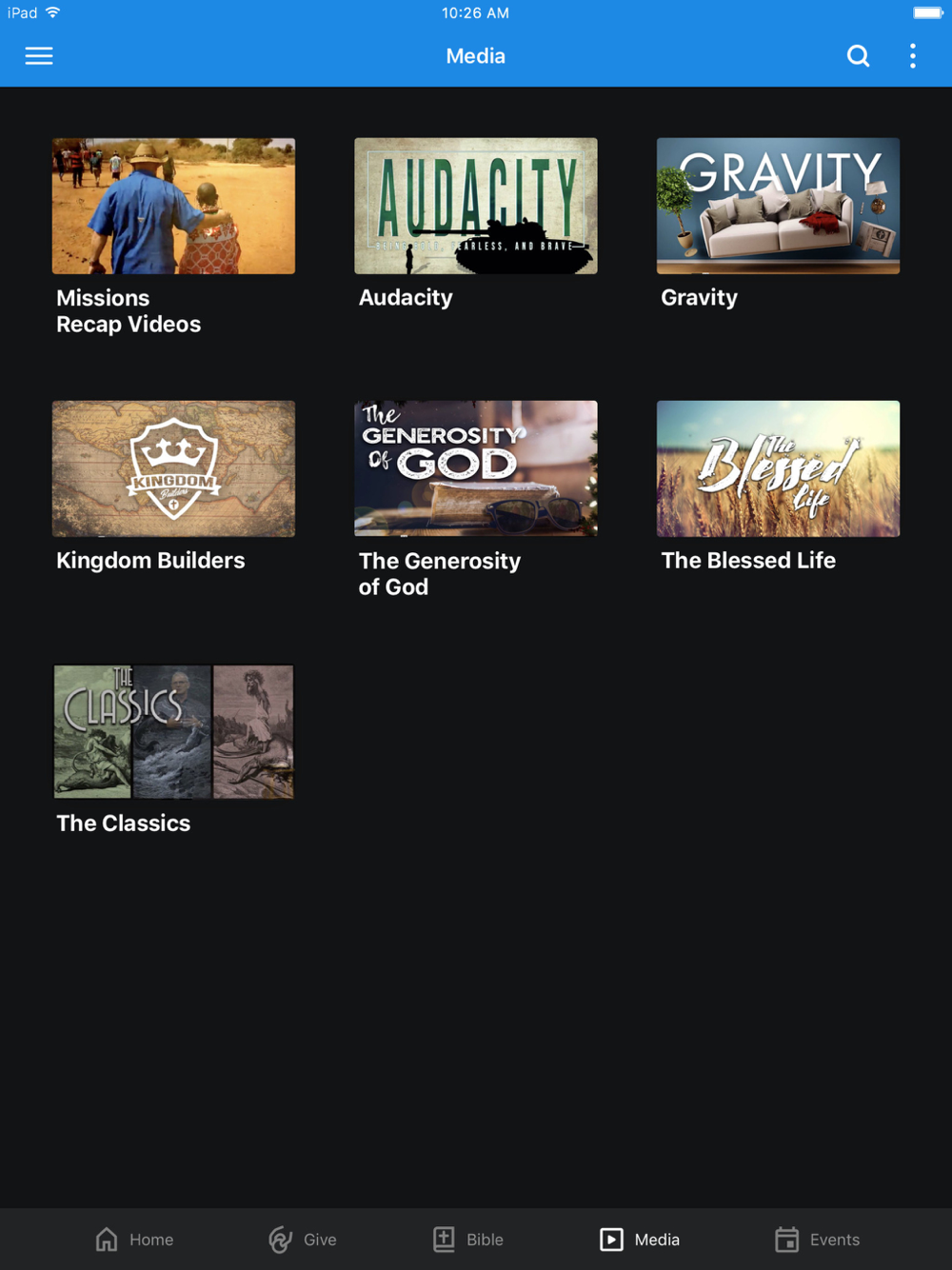Open the hamburger drawer menu
The height and width of the screenshot is (1270, 952).
[x=39, y=56]
